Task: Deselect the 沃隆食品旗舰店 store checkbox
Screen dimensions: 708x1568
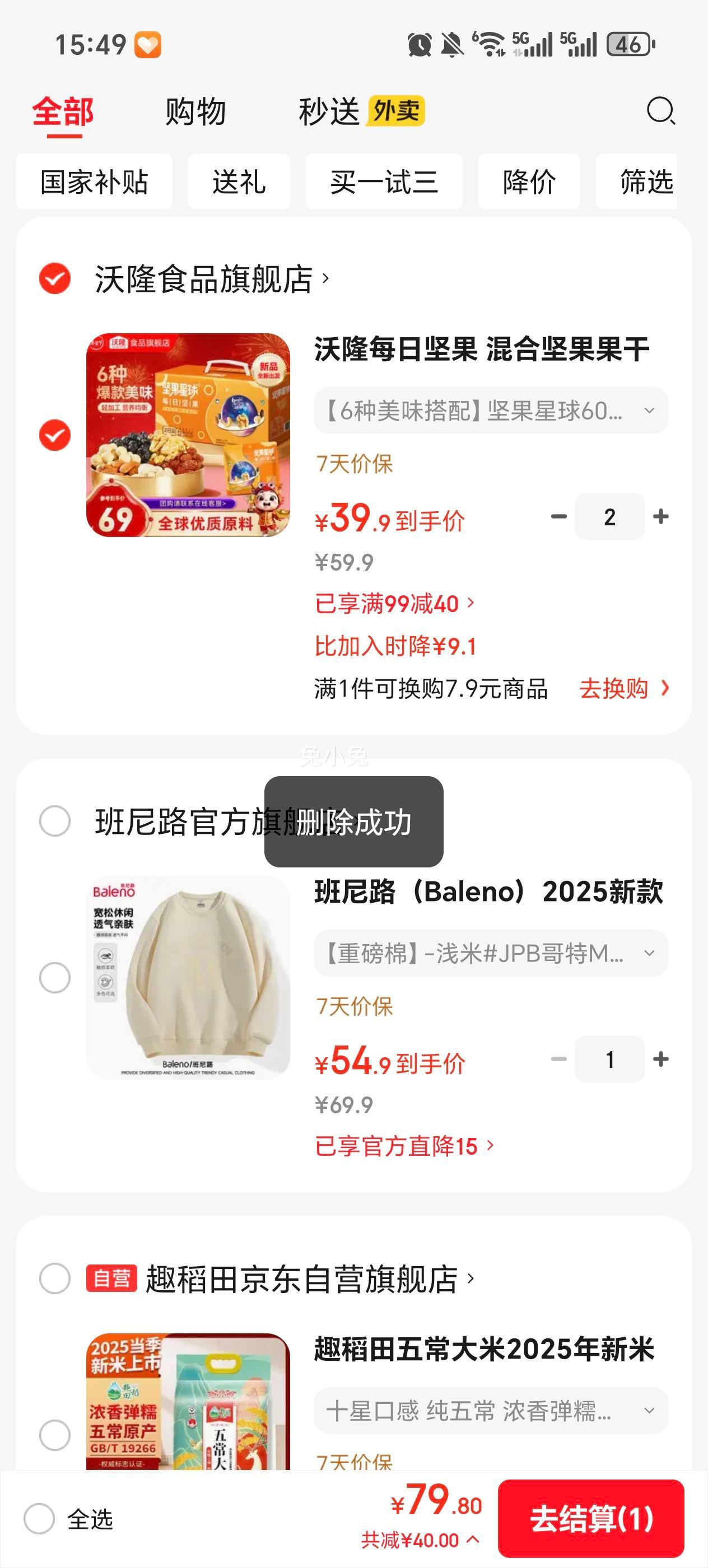Action: 54,278
